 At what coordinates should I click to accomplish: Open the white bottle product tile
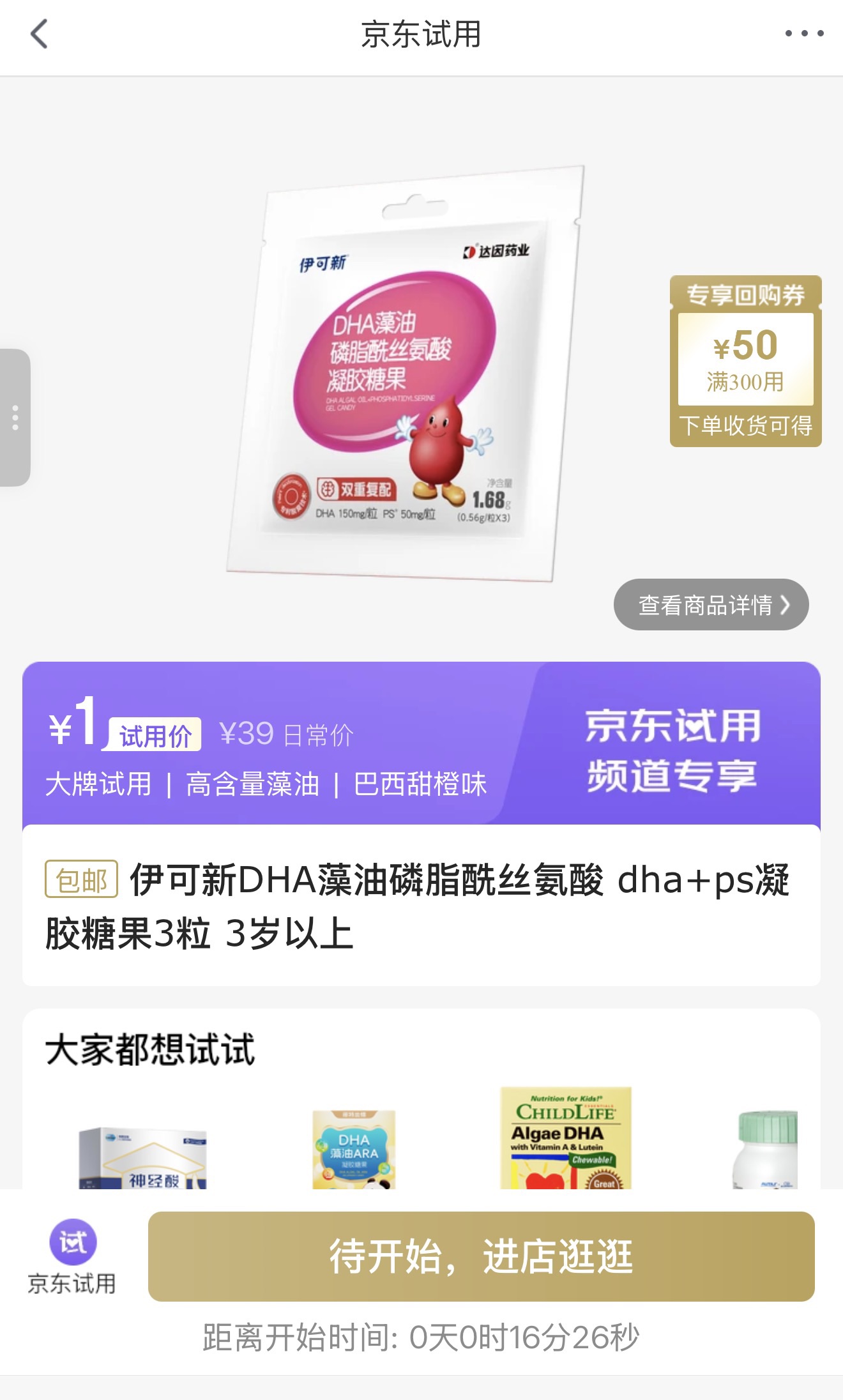coord(768,1150)
